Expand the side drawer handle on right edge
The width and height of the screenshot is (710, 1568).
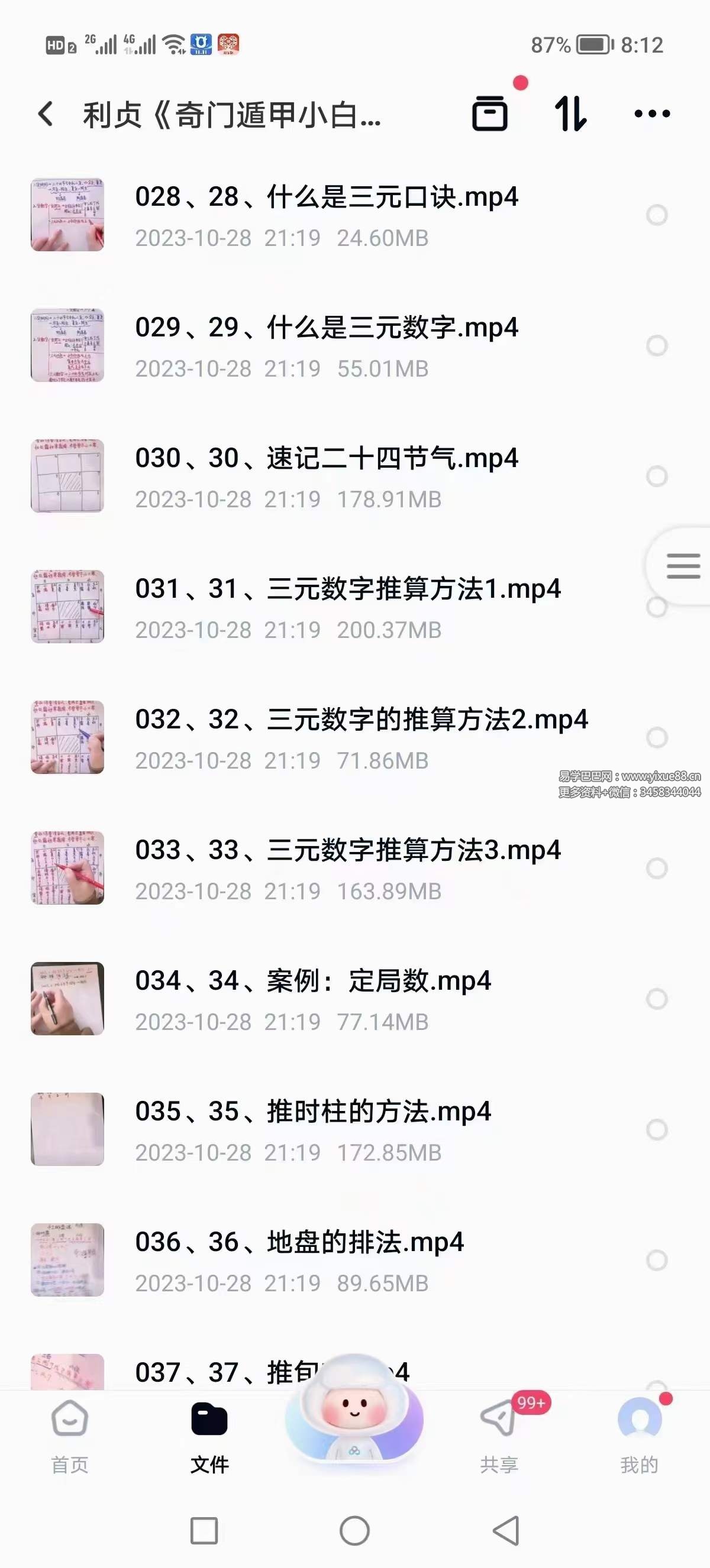[x=682, y=566]
